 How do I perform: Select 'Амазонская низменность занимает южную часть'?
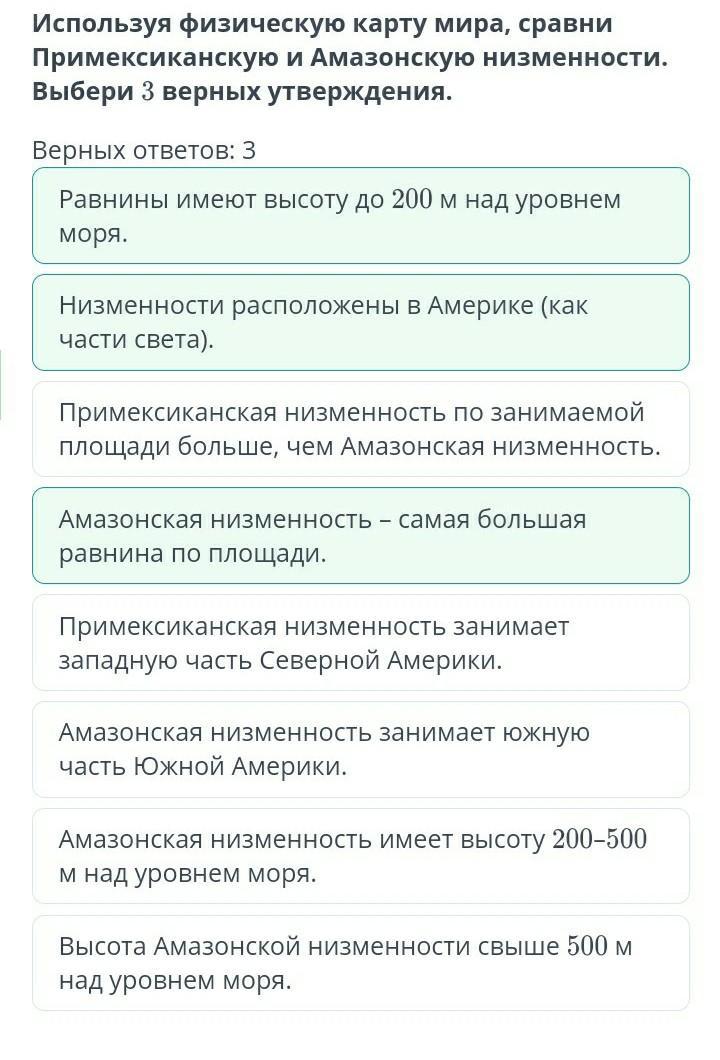pos(360,749)
